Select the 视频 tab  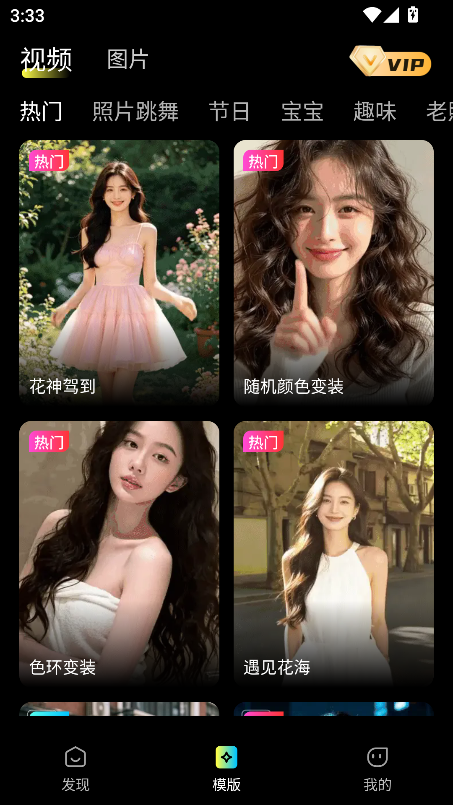pyautogui.click(x=46, y=60)
